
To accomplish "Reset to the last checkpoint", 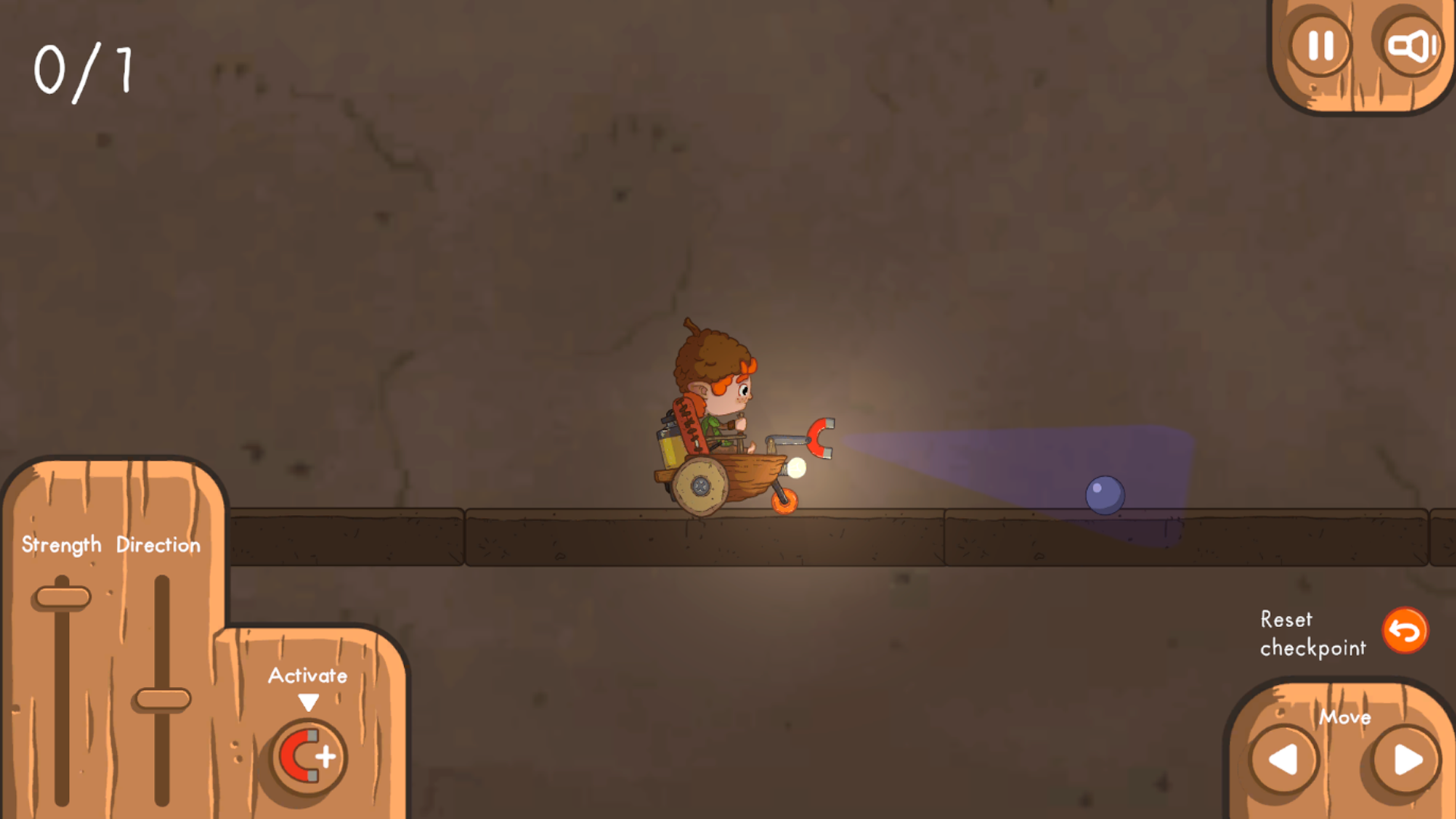I will tap(1405, 631).
